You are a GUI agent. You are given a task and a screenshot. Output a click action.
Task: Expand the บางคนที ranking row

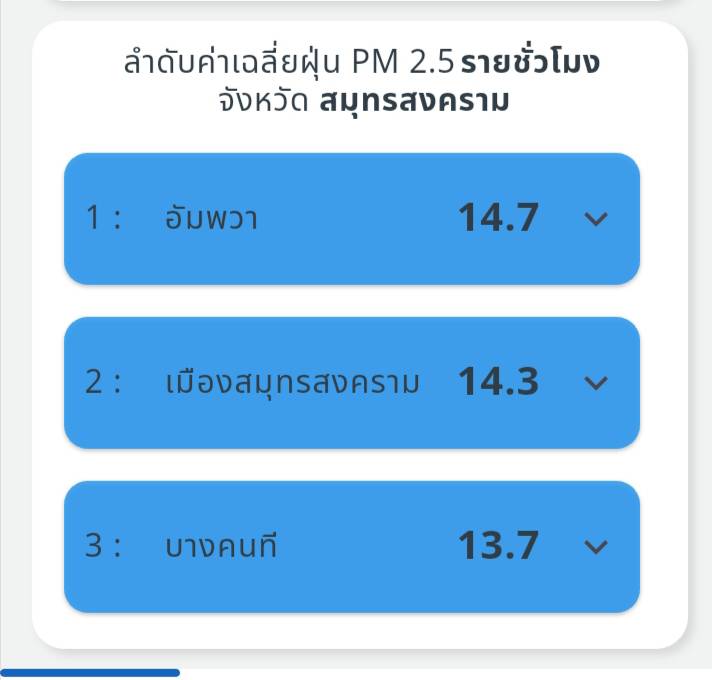pos(595,547)
